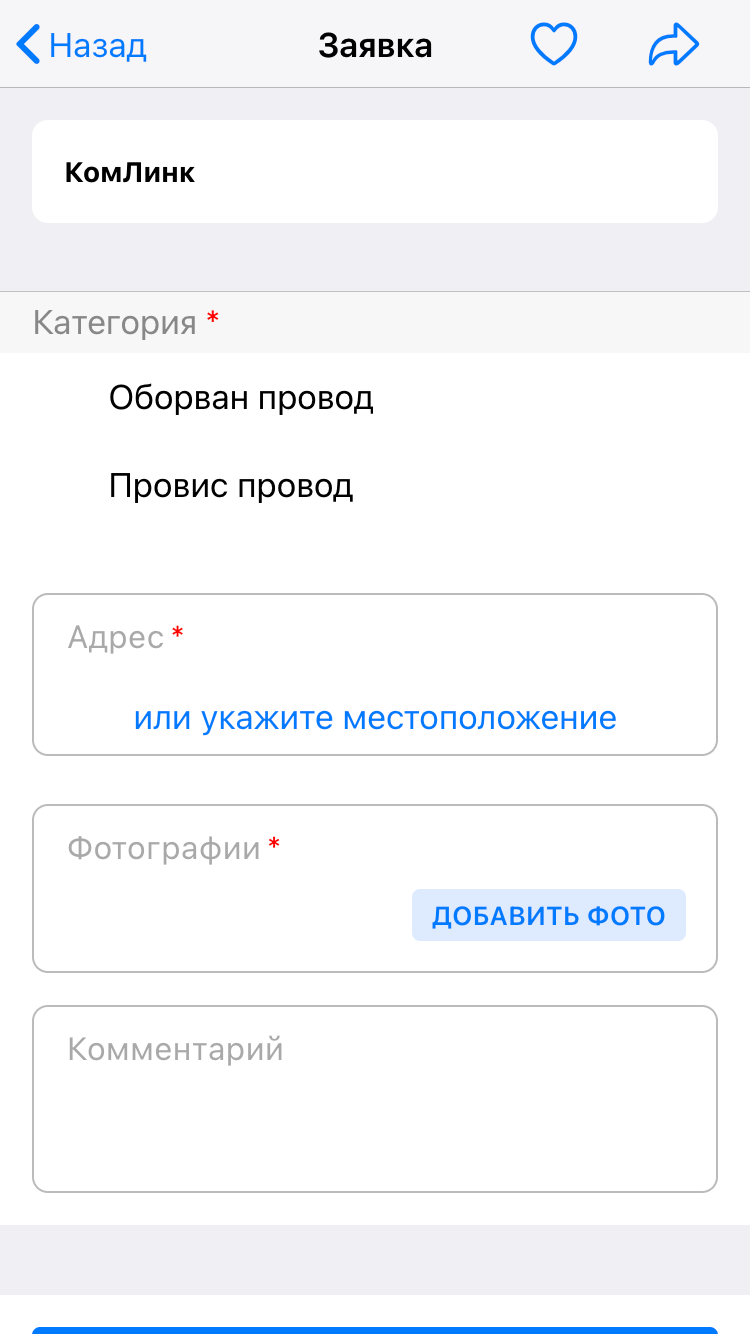The height and width of the screenshot is (1334, 750).
Task: Share this request via the arrow icon
Action: coord(673,45)
